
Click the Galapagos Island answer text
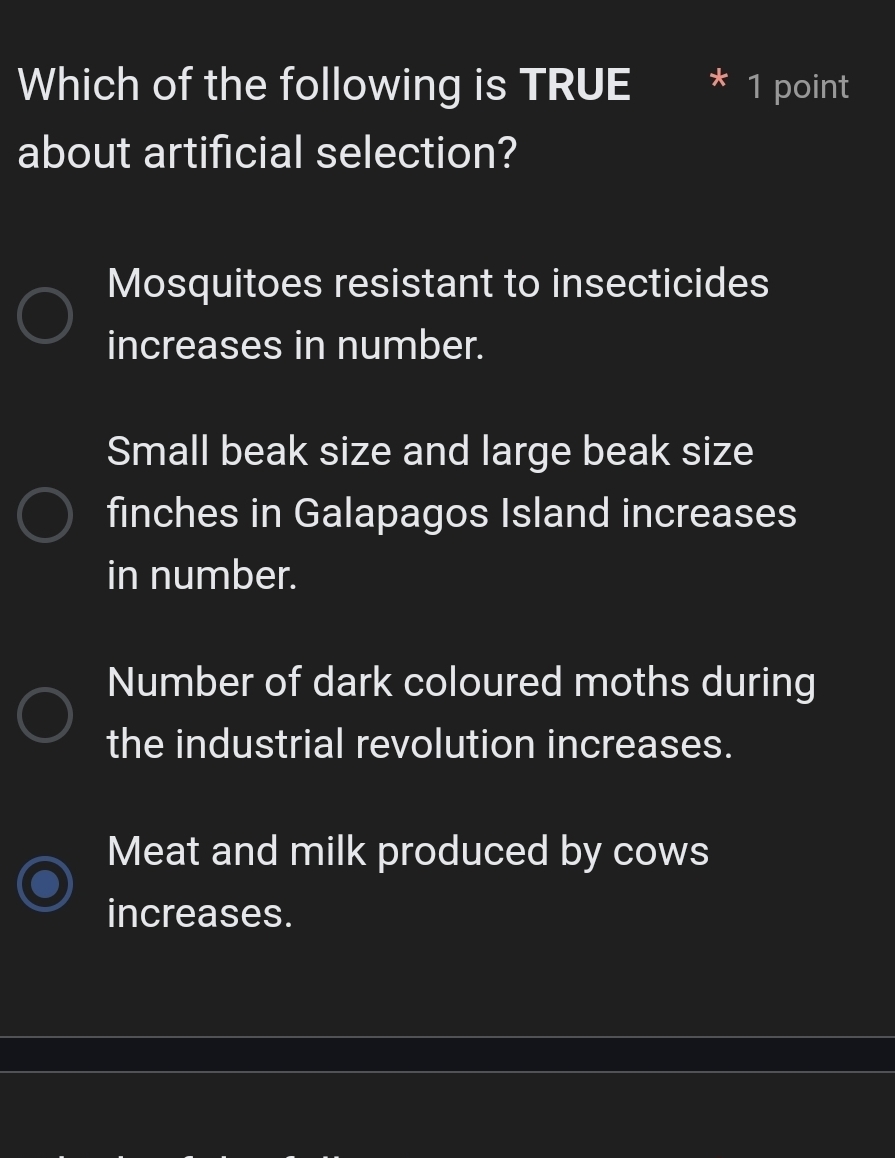tap(450, 513)
